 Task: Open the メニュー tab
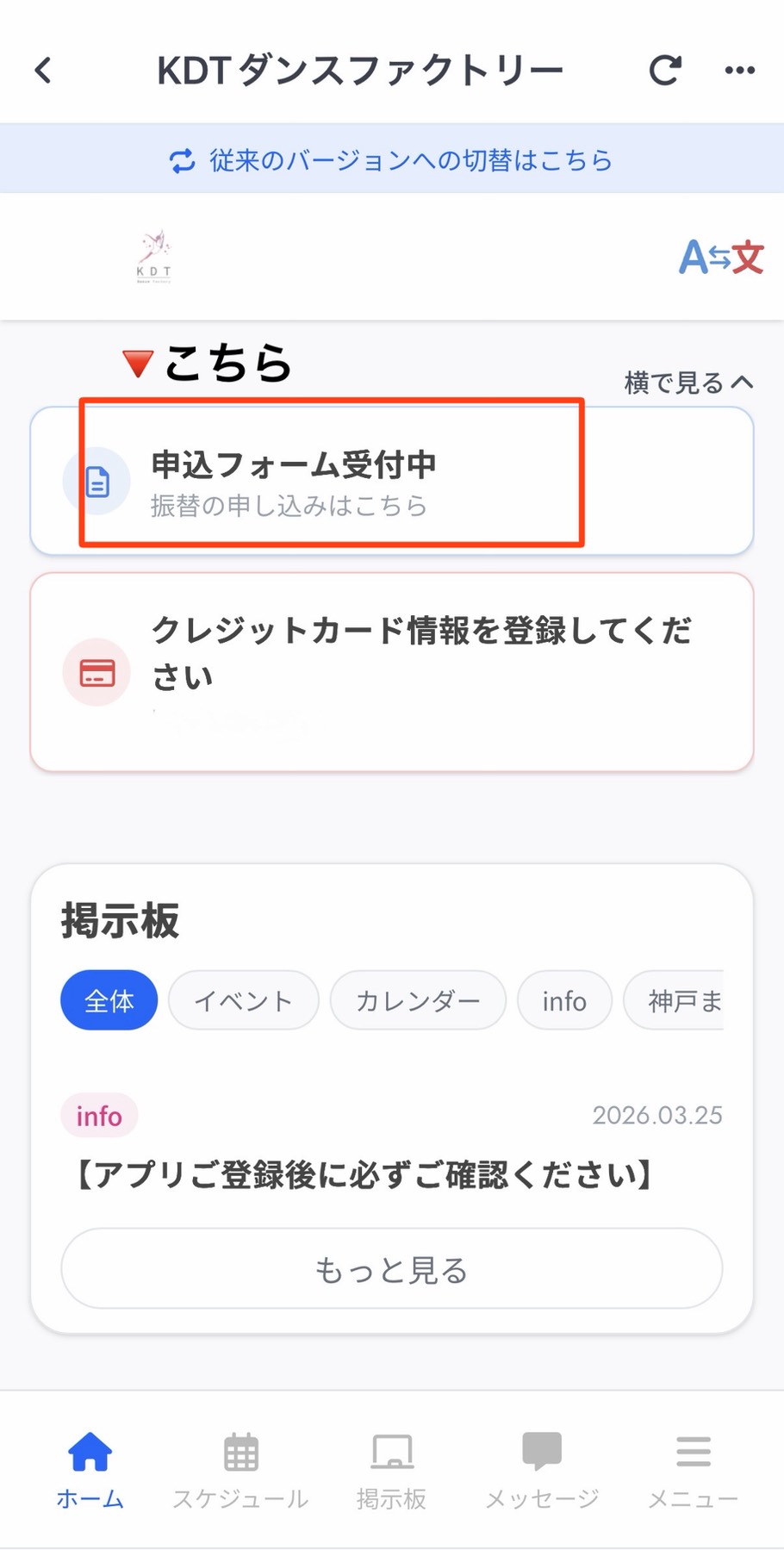tap(694, 1470)
